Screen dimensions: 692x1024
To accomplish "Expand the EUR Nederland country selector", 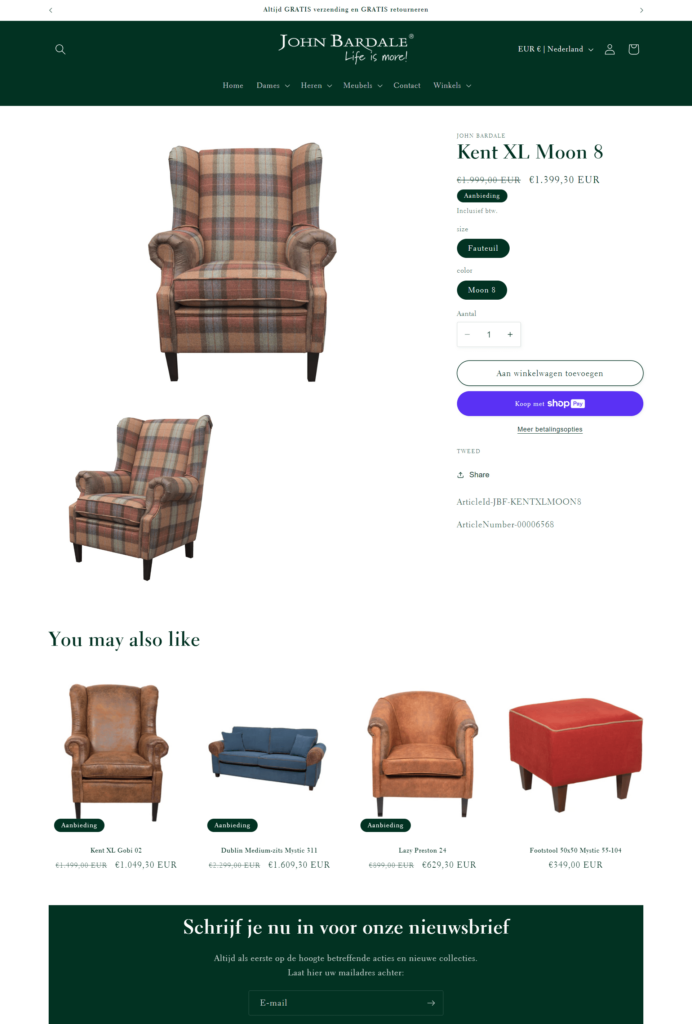I will tap(555, 49).
